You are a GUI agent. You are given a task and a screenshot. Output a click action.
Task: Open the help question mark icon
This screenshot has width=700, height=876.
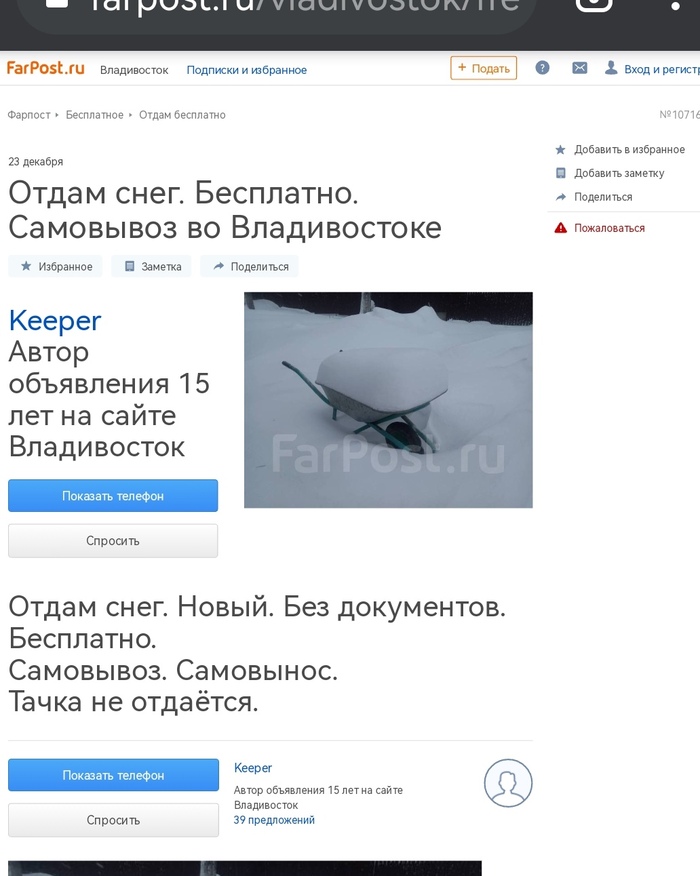coord(542,68)
